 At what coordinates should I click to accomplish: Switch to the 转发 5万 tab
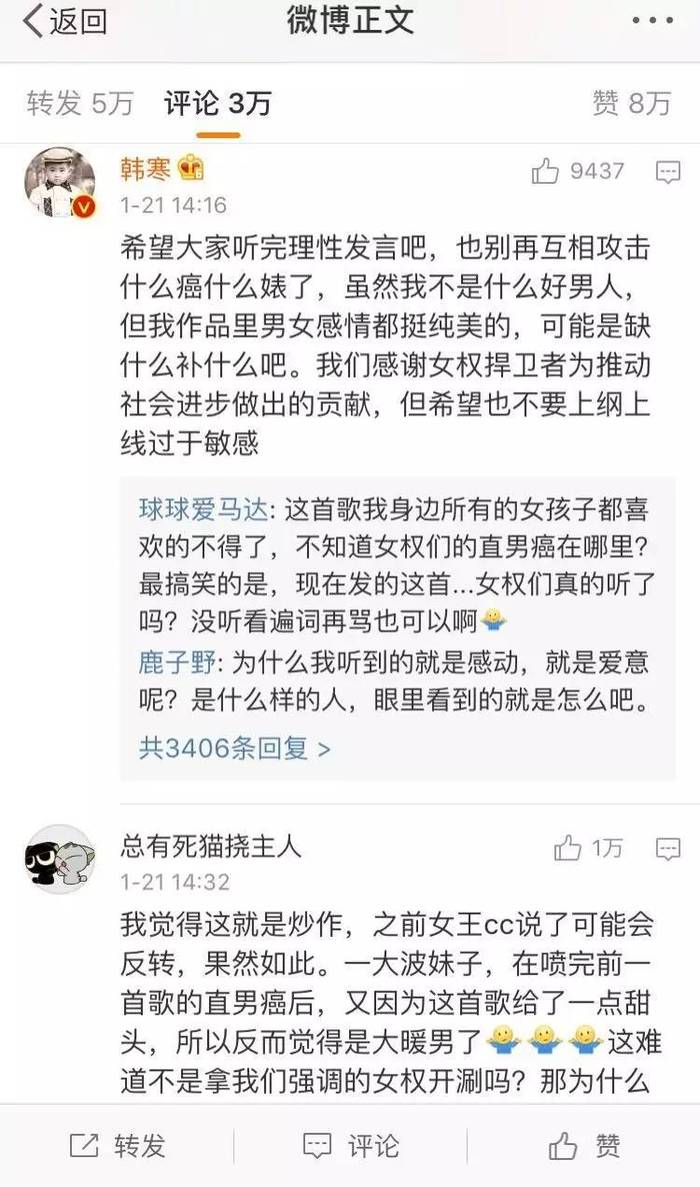coord(79,104)
